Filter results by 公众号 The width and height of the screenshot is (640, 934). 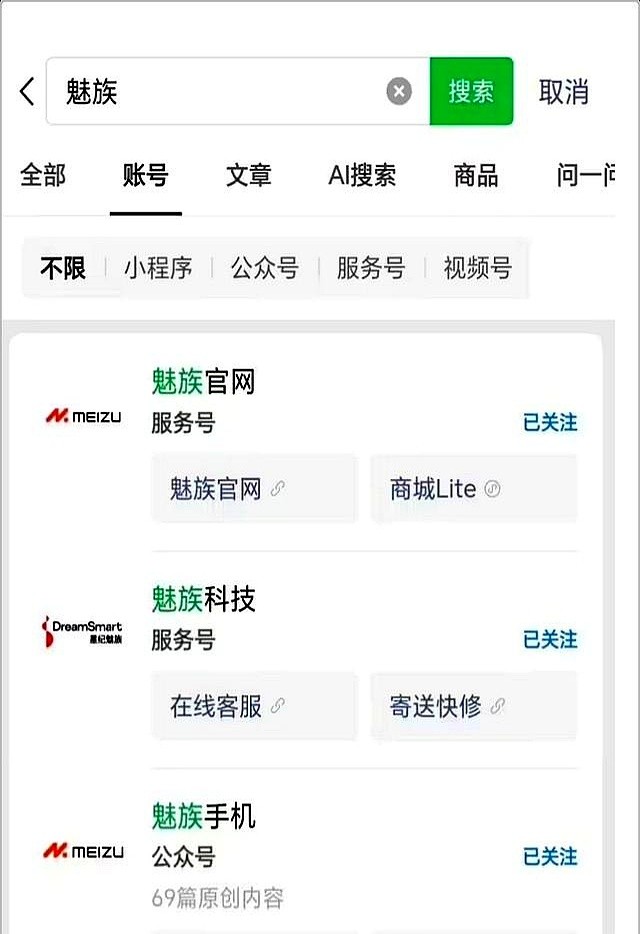pos(265,268)
